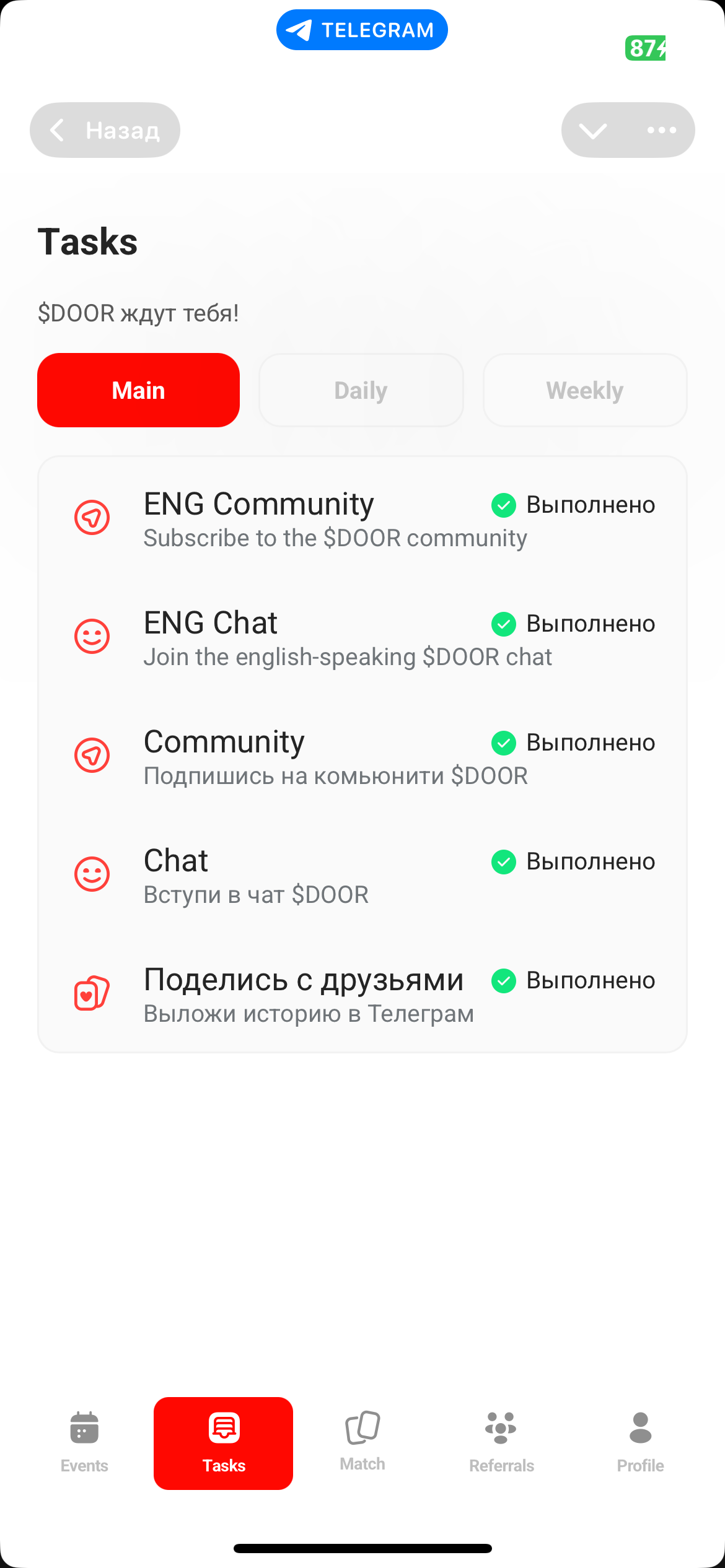Click the smiley icon beside ENG Chat
The image size is (725, 1568).
92,636
